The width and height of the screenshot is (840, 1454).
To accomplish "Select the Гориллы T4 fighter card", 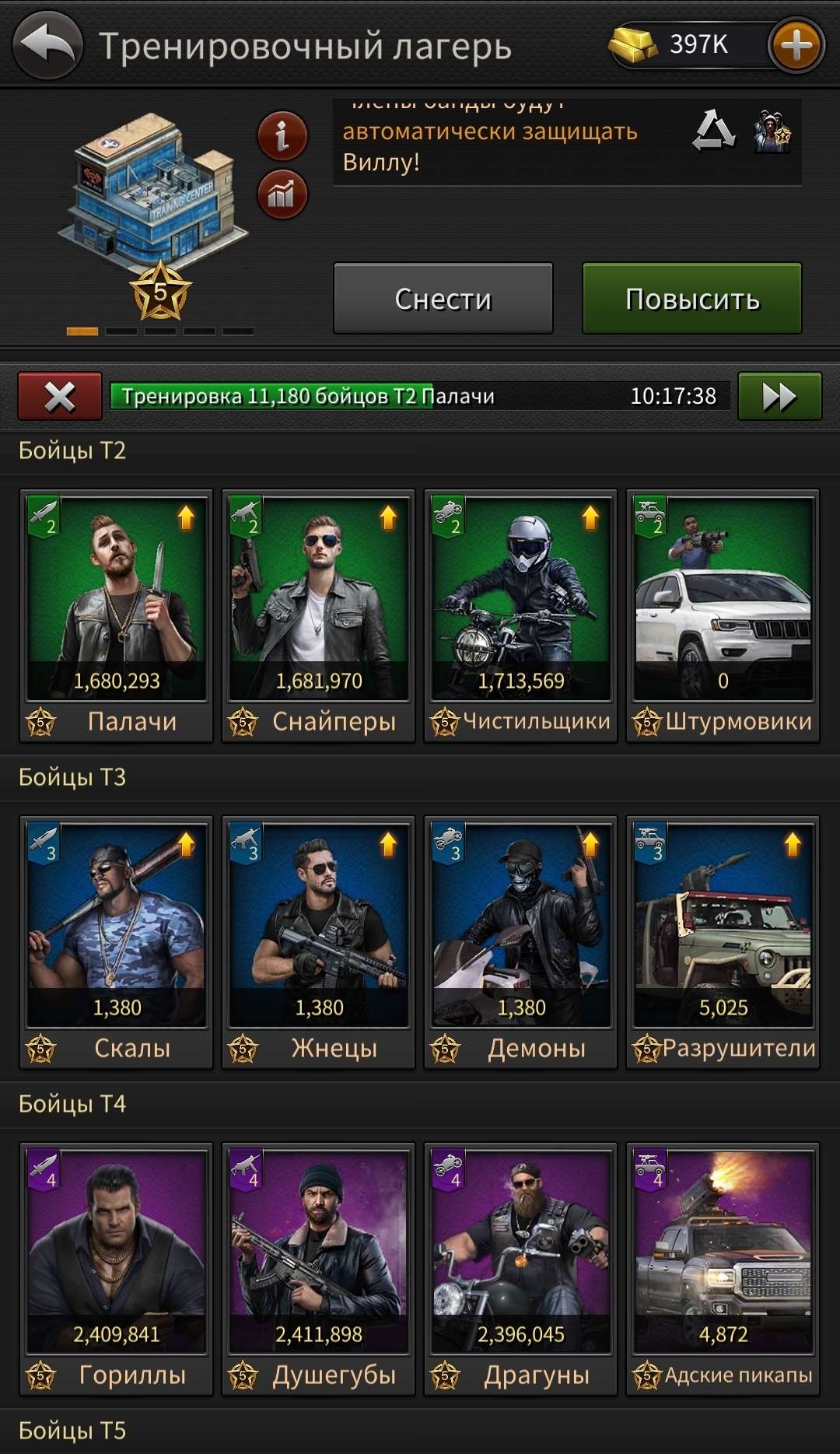I will tap(117, 1269).
